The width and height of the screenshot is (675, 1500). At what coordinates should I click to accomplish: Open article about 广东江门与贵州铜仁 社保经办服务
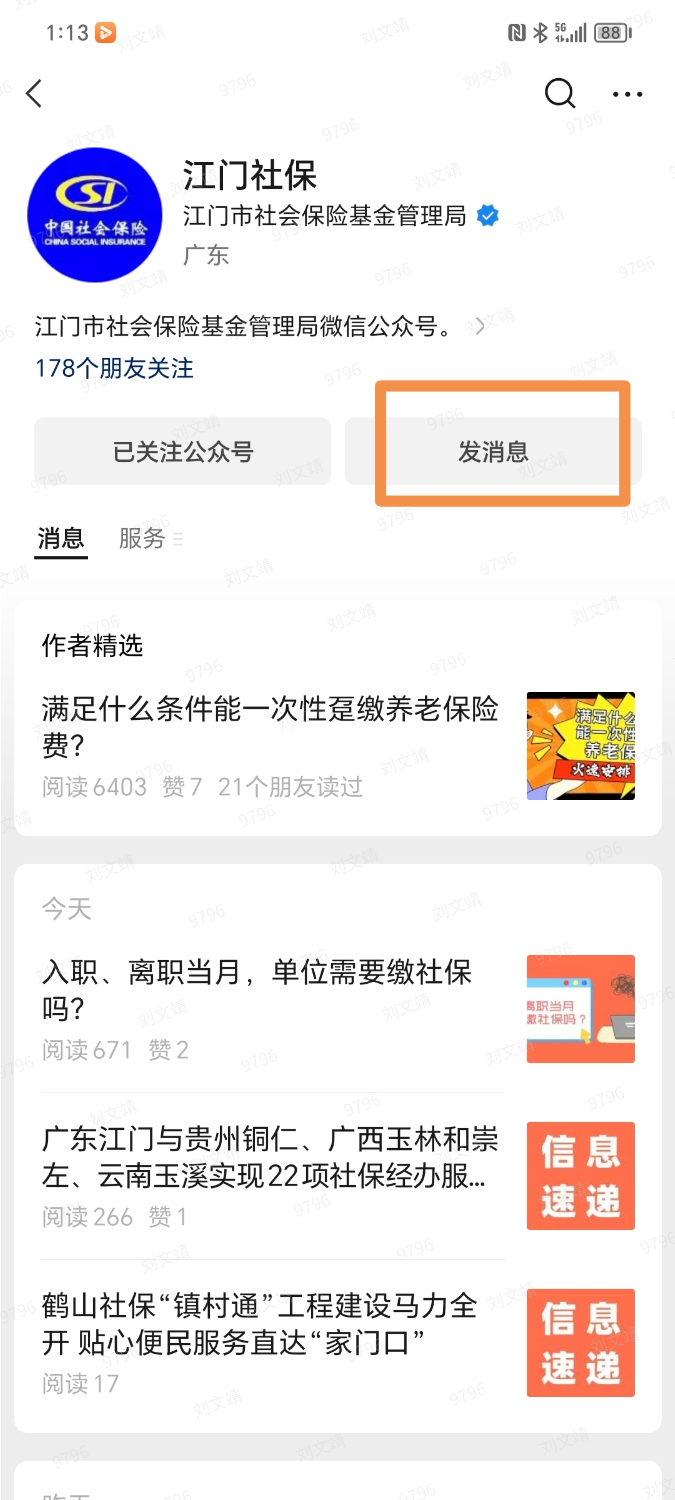pyautogui.click(x=270, y=1157)
